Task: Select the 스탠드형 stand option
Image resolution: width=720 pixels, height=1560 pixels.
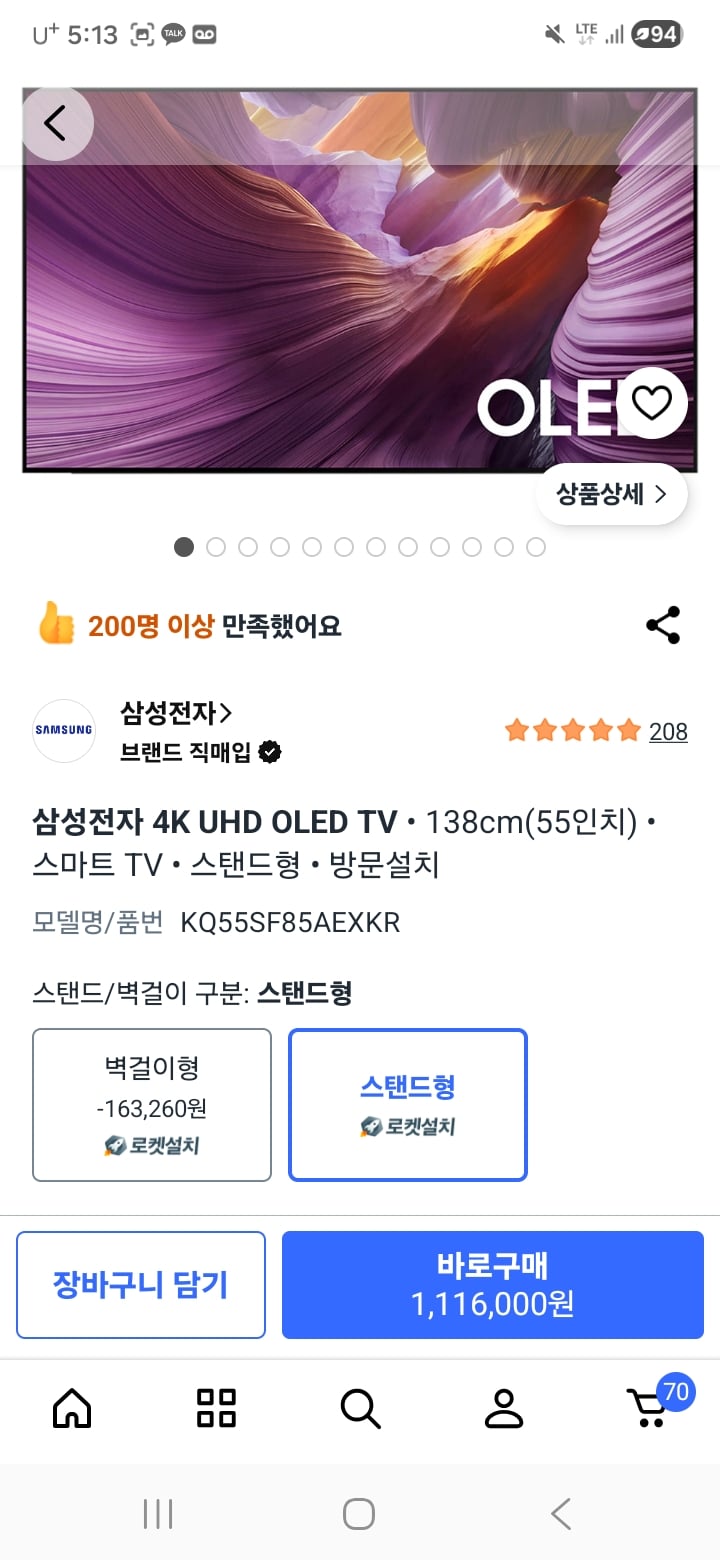Action: point(407,1105)
